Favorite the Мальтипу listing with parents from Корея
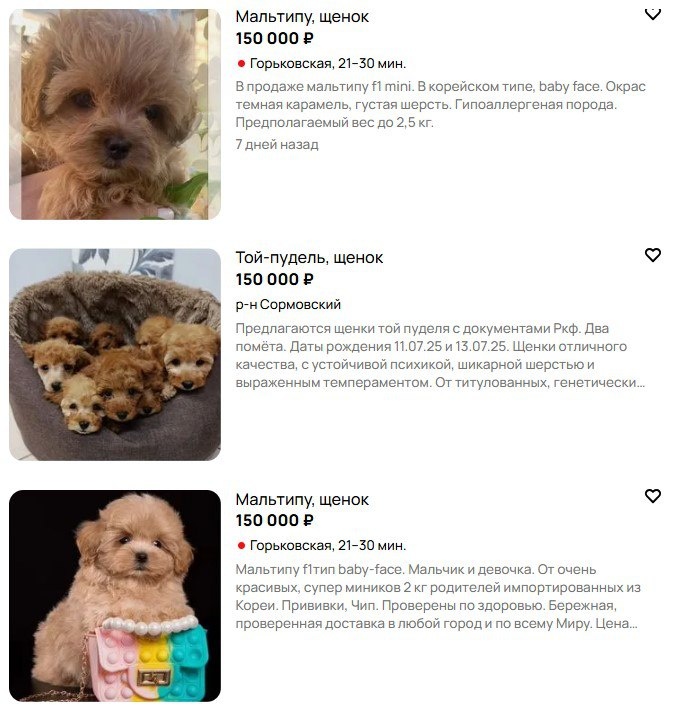 click(x=653, y=496)
